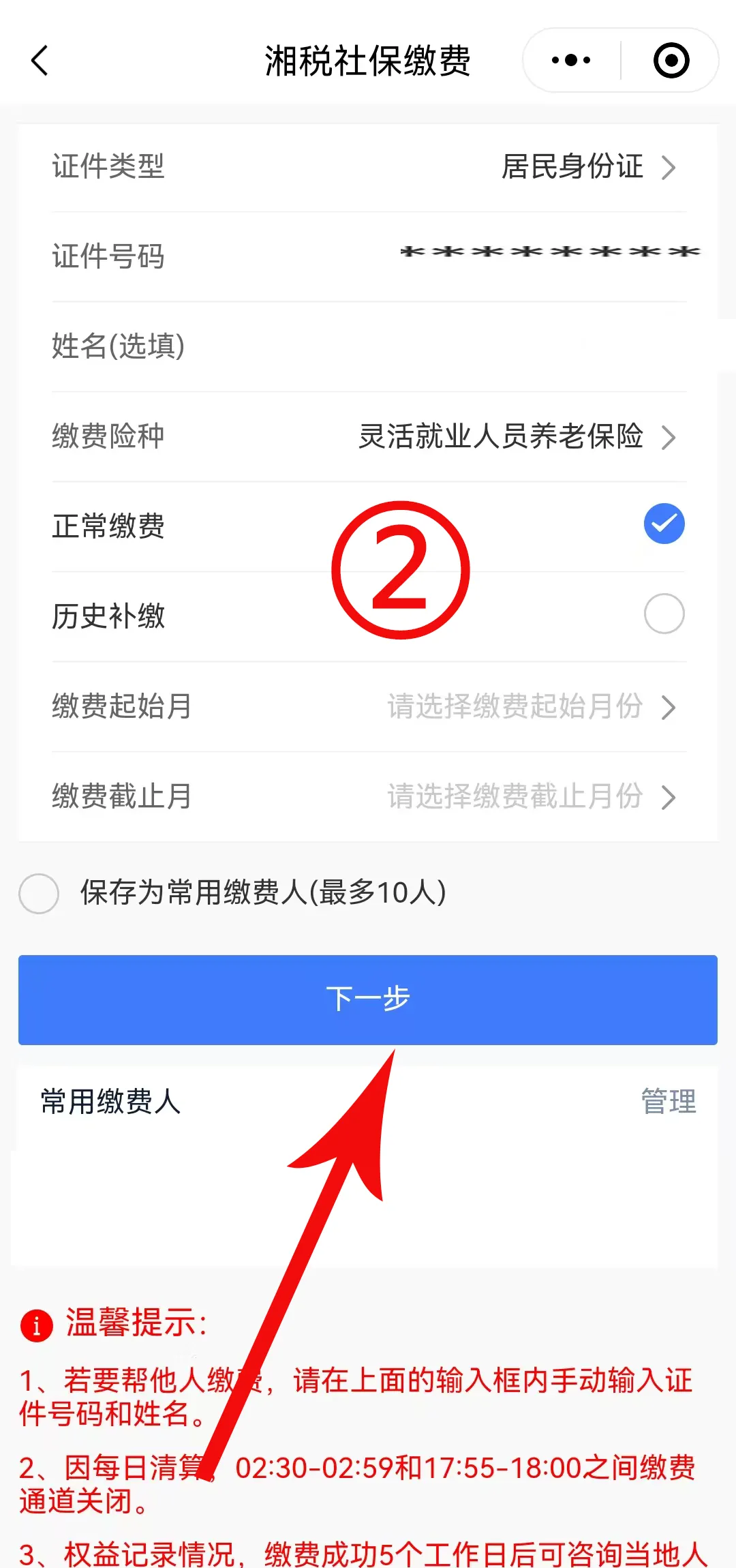736x1568 pixels.
Task: Close the mini program with target icon
Action: [x=671, y=61]
